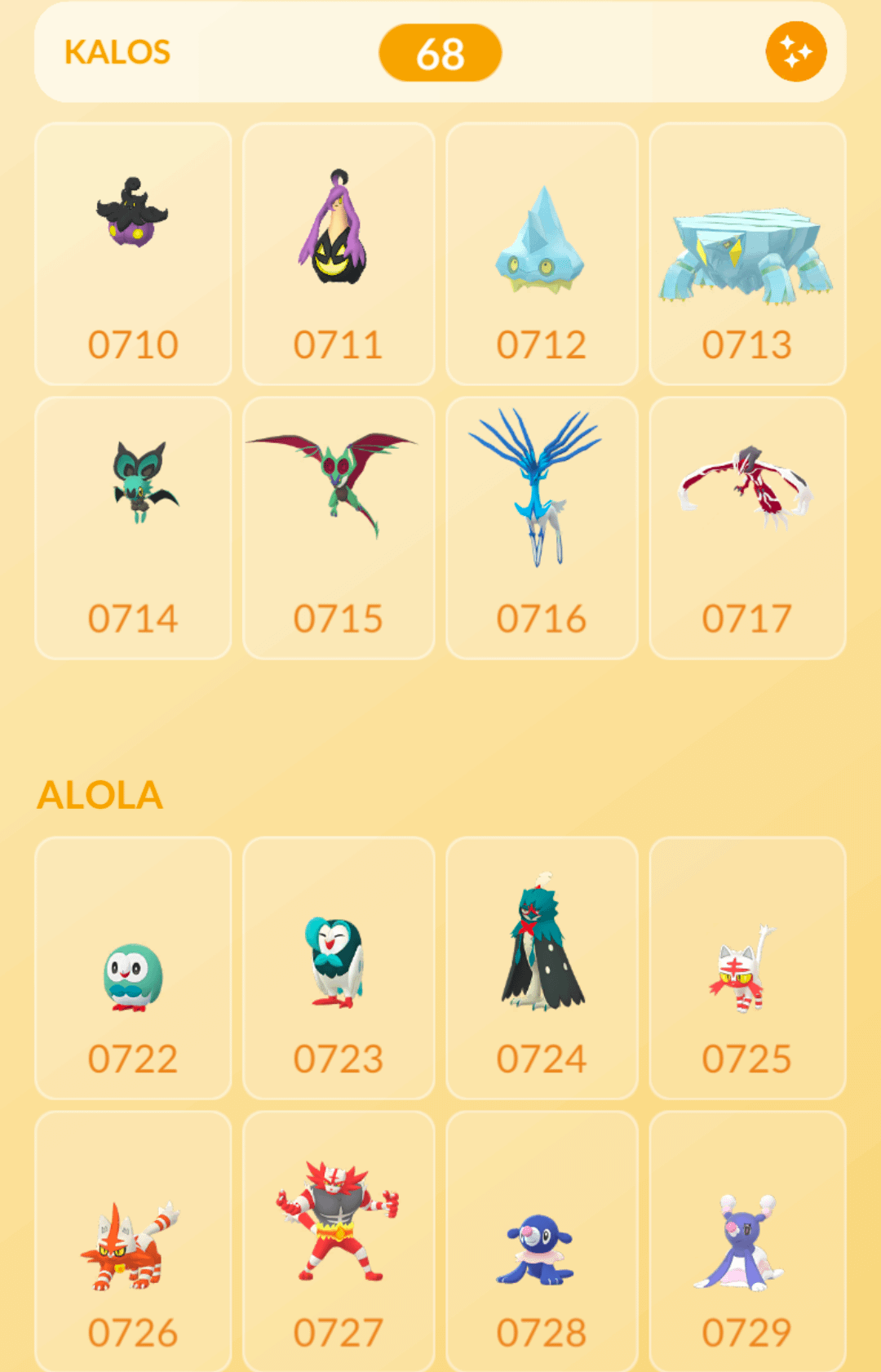Open Pokédex entry 0710
Image resolution: width=881 pixels, height=1372 pixels.
coord(133,254)
